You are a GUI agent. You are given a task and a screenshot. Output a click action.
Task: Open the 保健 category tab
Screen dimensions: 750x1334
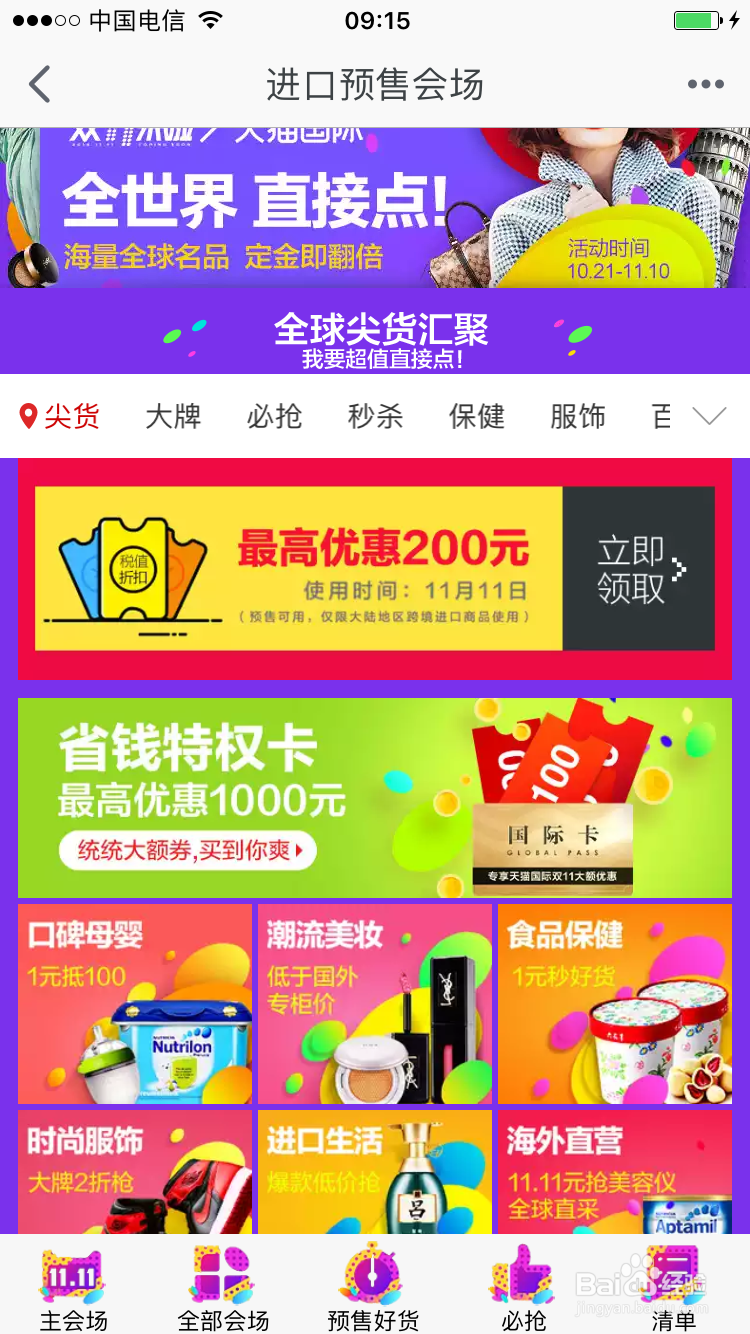(477, 417)
